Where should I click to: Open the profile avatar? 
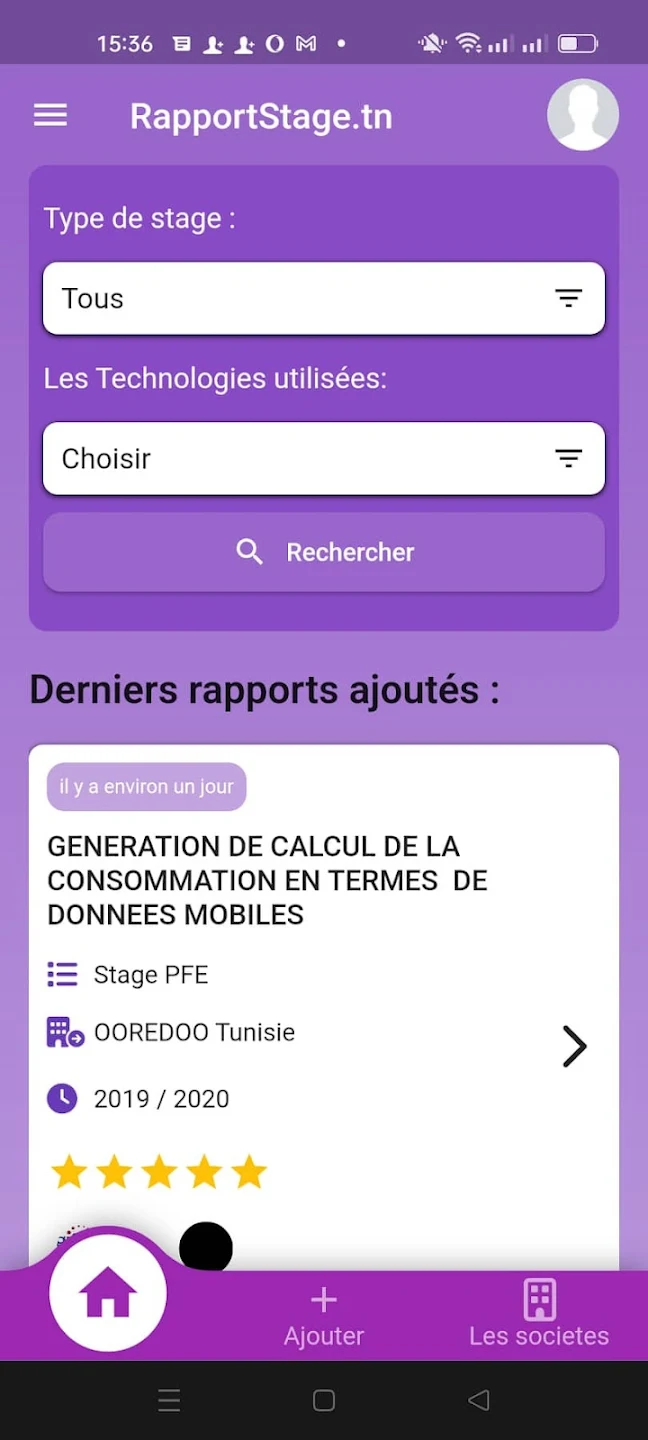583,115
